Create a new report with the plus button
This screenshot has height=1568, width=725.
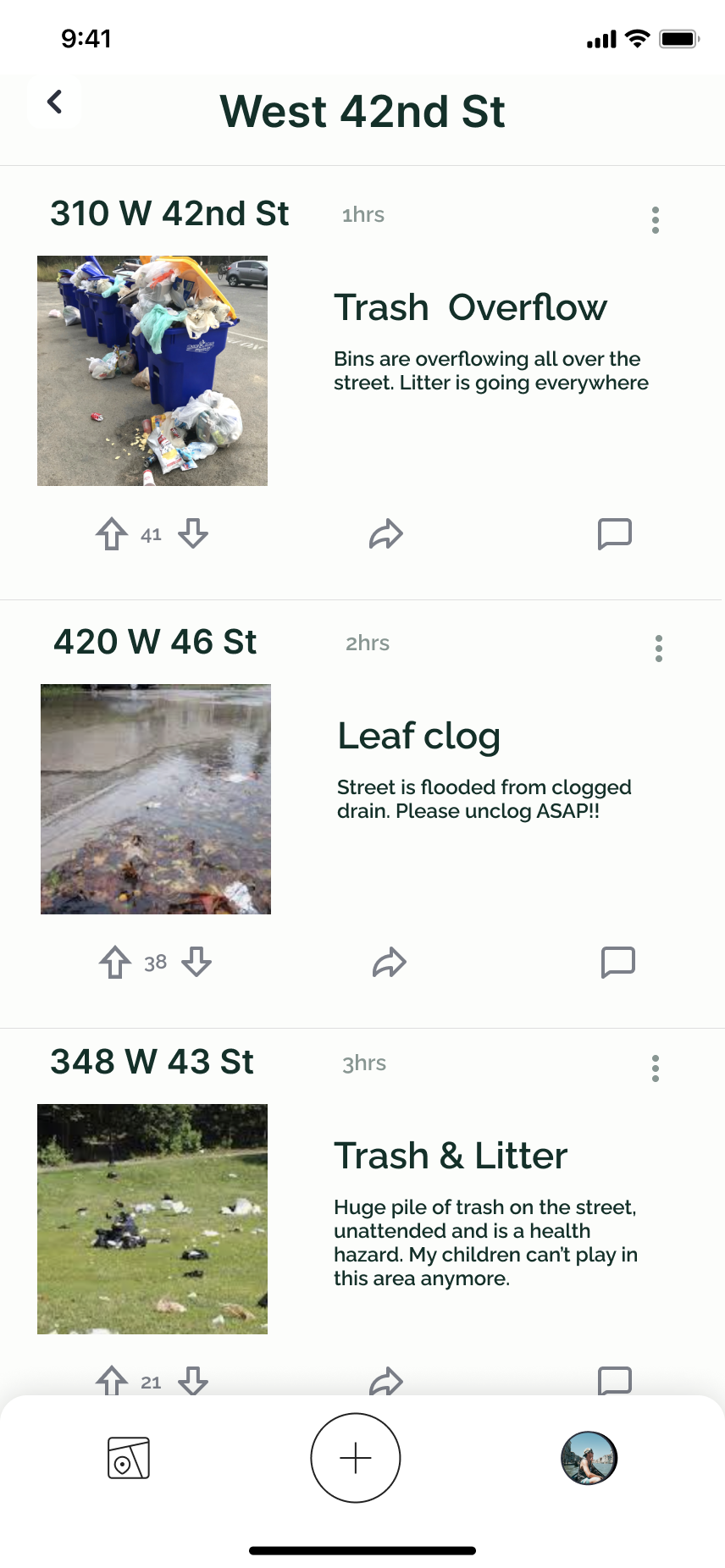tap(355, 1458)
